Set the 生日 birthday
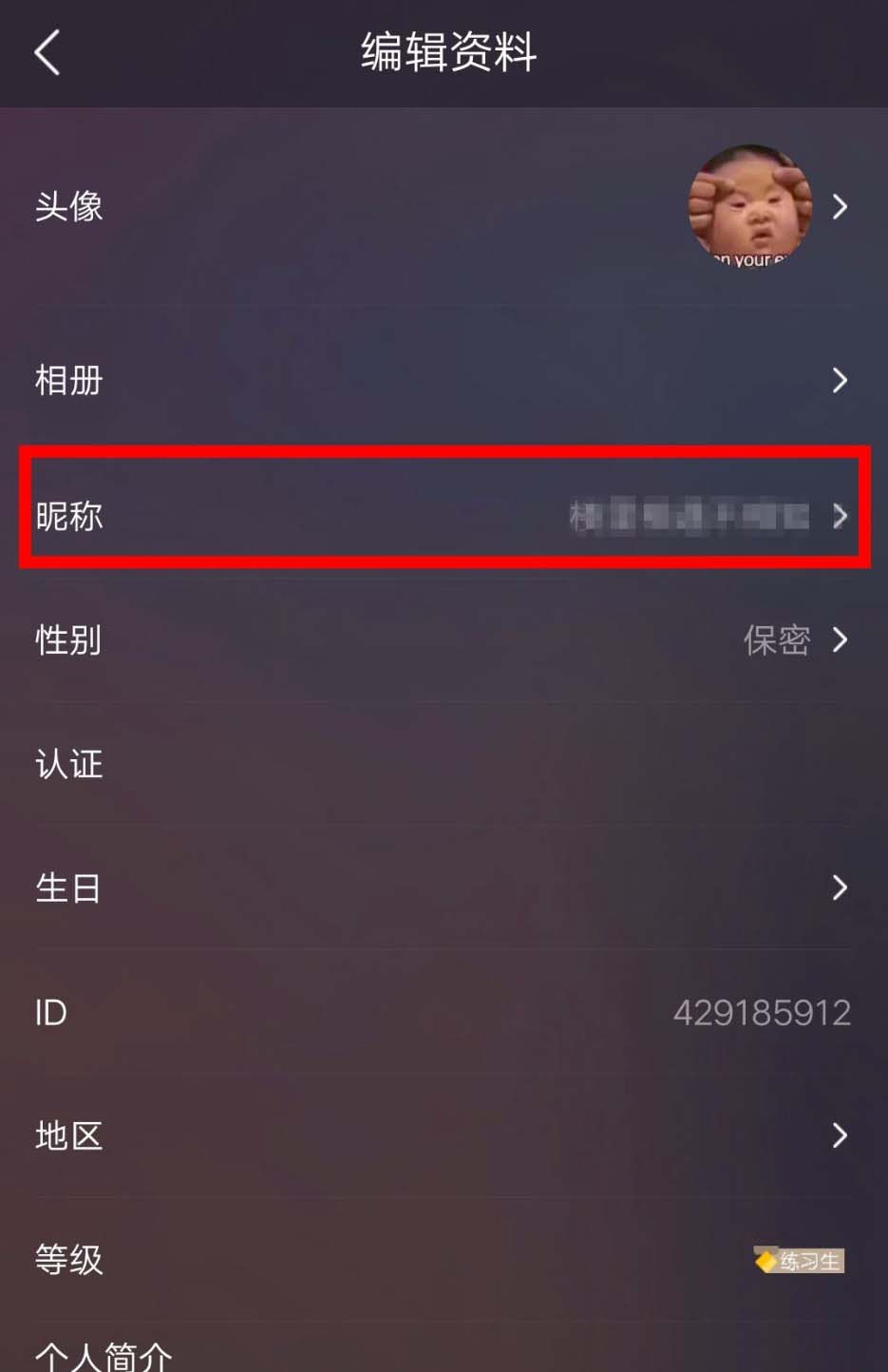The image size is (888, 1372). tap(443, 888)
